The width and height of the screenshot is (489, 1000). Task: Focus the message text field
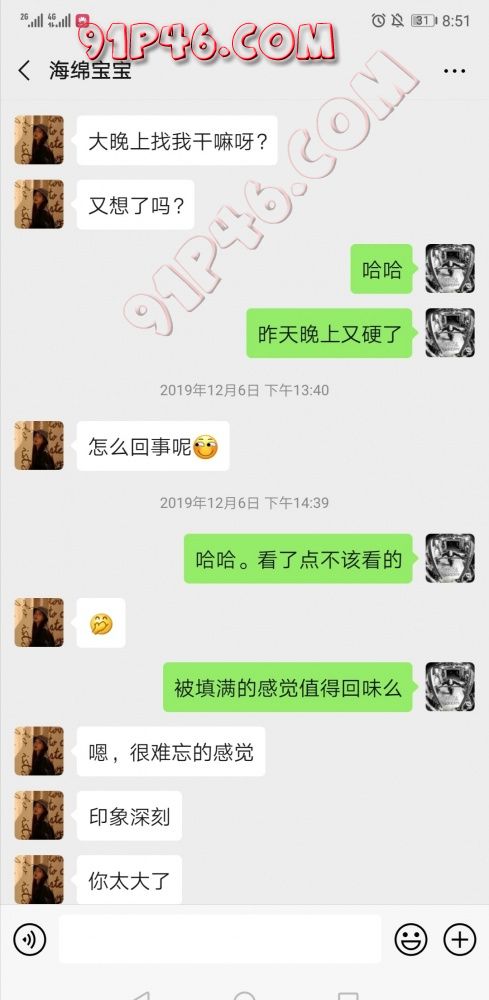tap(220, 939)
